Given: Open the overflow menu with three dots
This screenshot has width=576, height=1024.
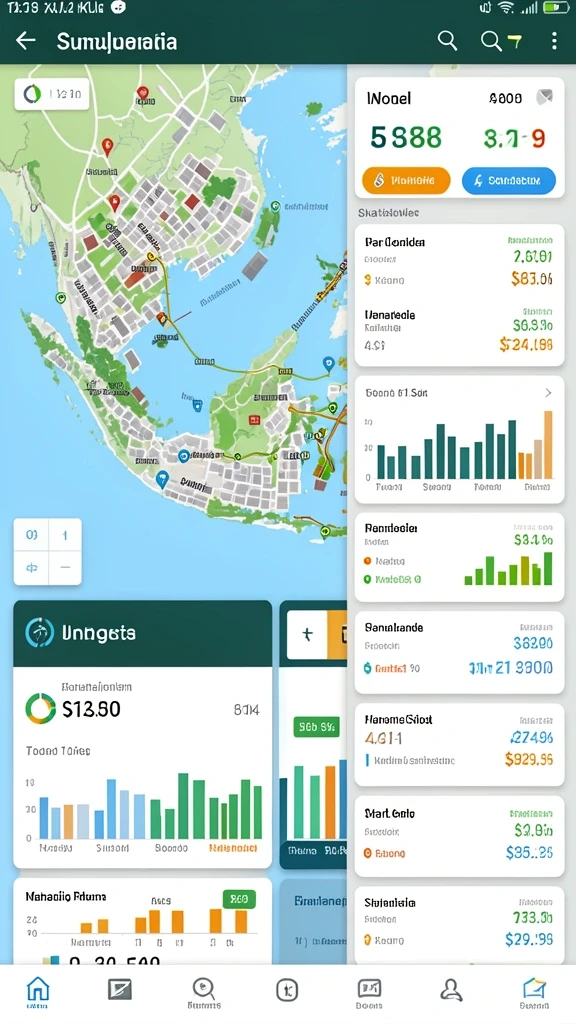Looking at the screenshot, I should pos(554,41).
